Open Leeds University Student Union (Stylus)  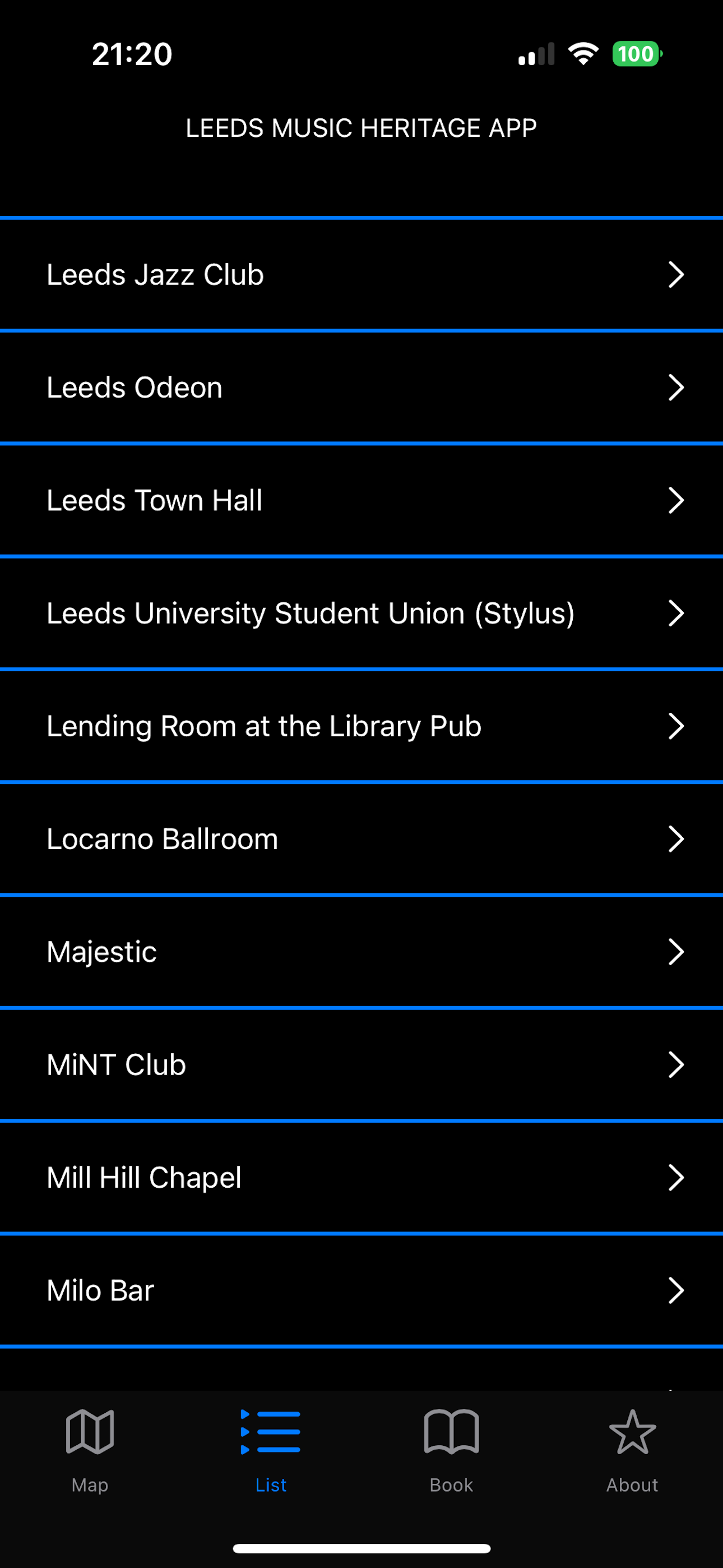[361, 613]
